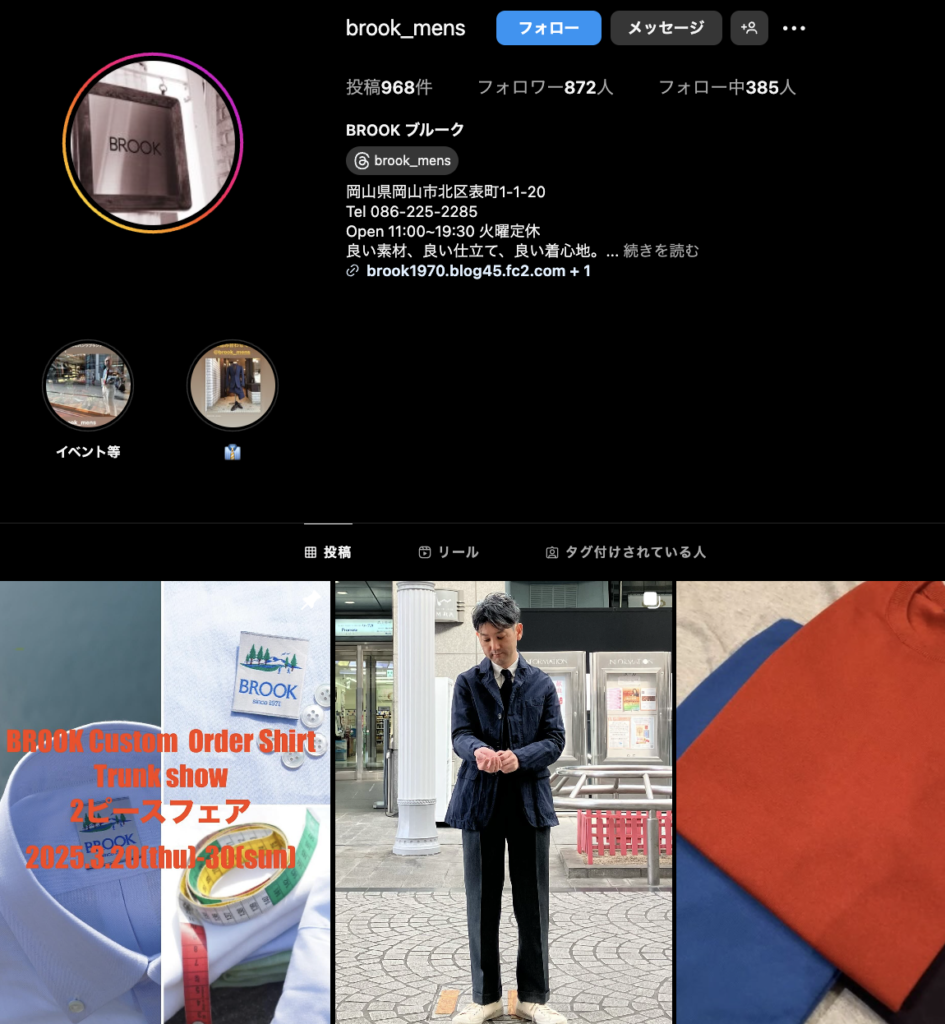
Task: Open メッセージ to message brook_mens
Action: 665,28
